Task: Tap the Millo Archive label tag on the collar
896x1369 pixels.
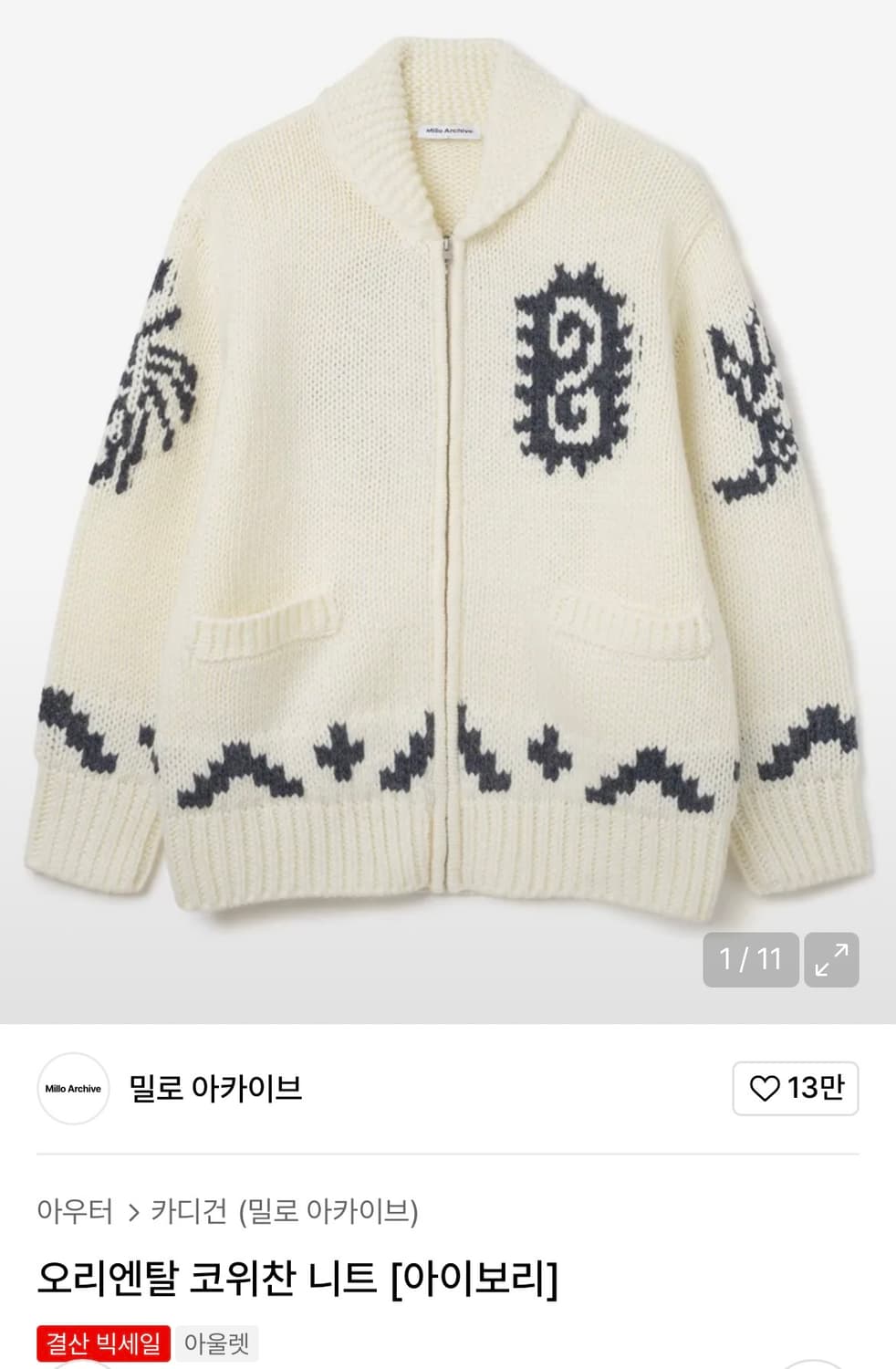Action: click(450, 129)
